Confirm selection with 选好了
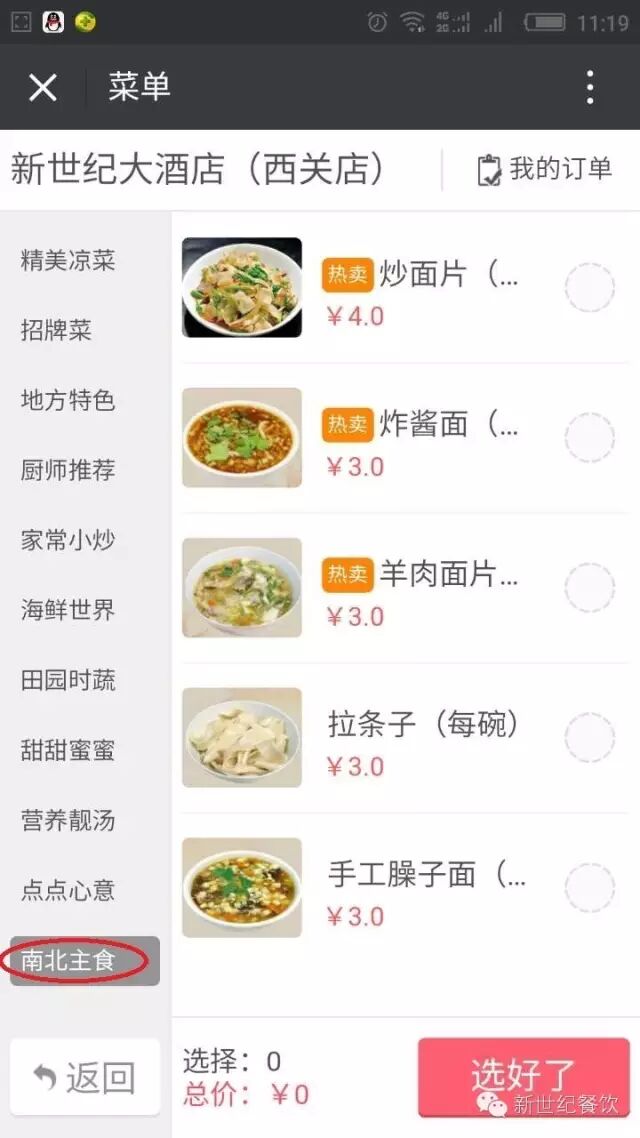 [523, 1077]
